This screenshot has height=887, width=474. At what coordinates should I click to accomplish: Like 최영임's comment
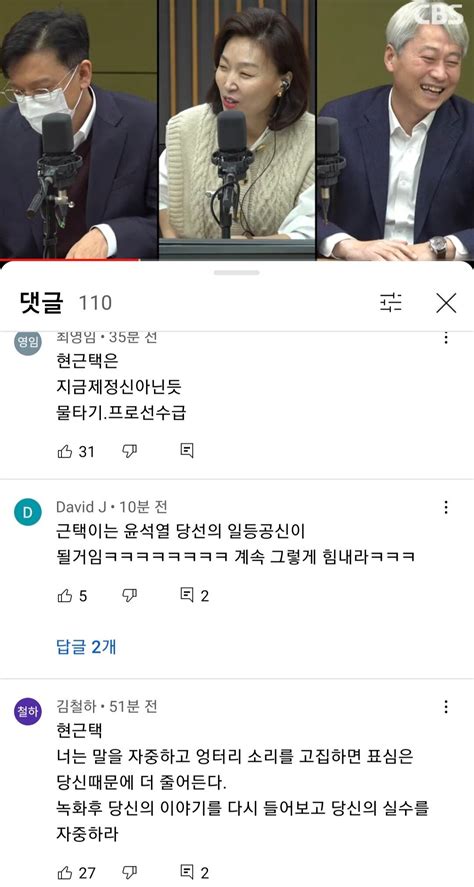65,451
